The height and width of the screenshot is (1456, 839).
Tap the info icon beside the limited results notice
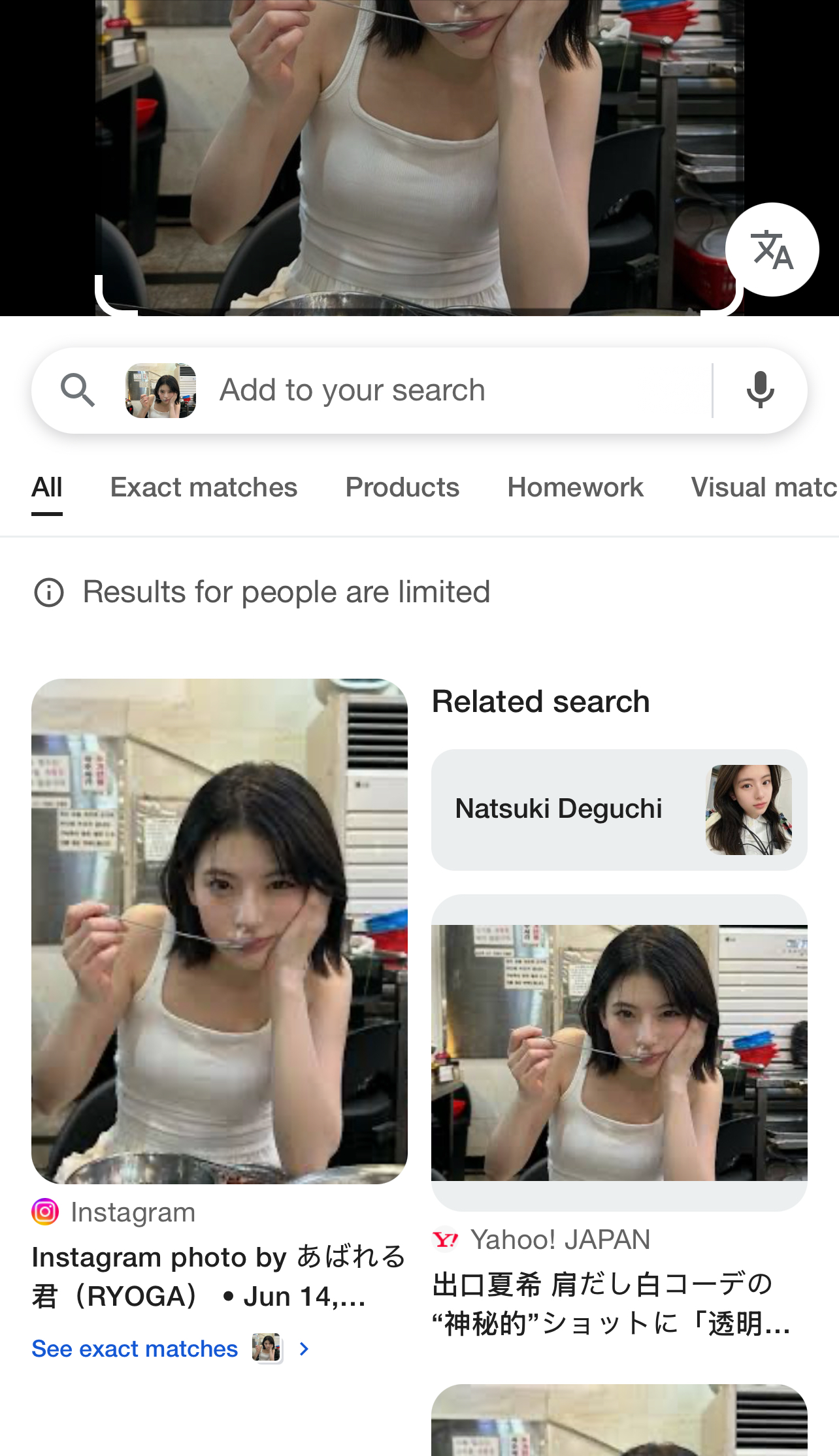49,592
